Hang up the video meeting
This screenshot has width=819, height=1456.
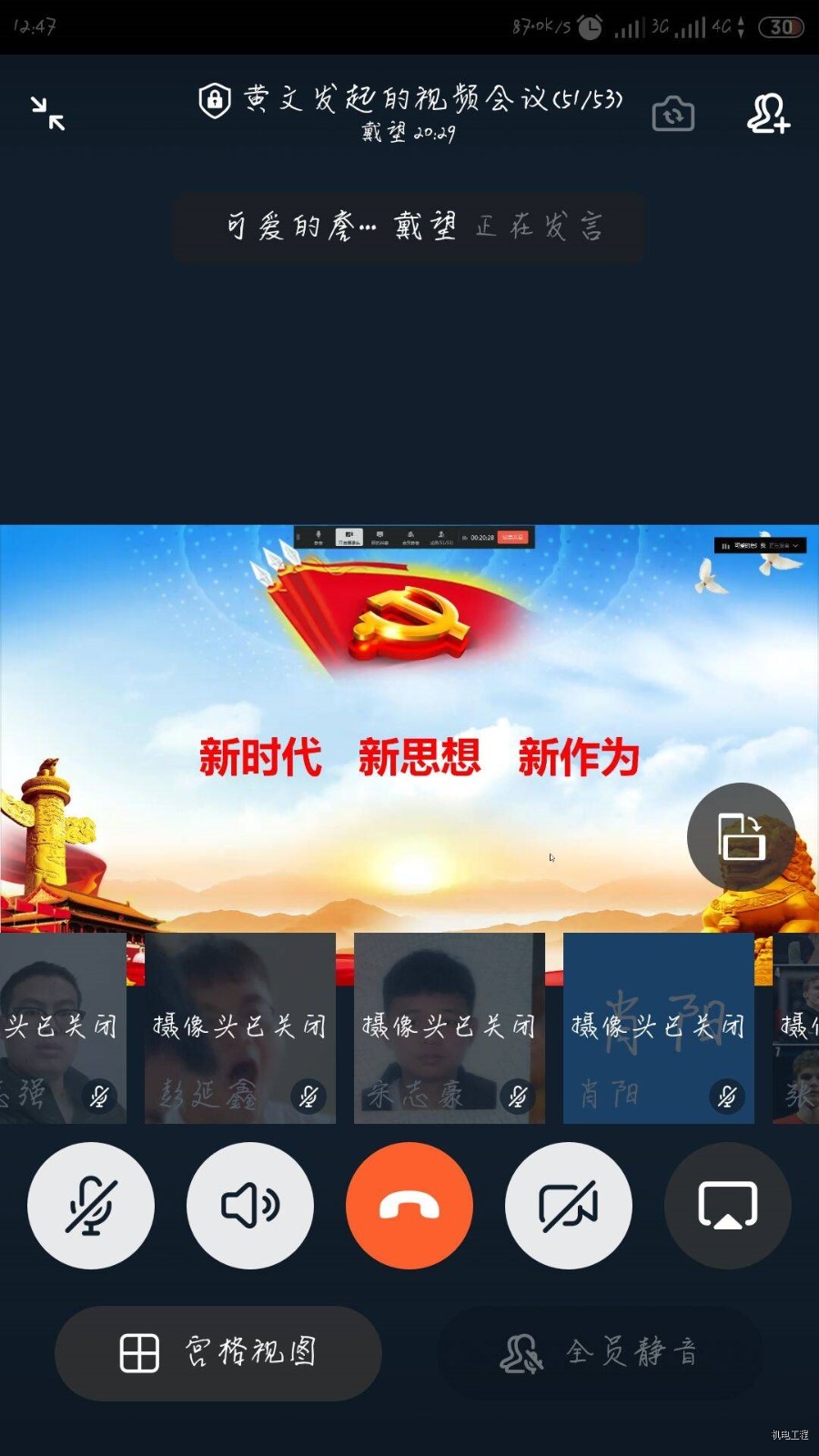tap(409, 1205)
